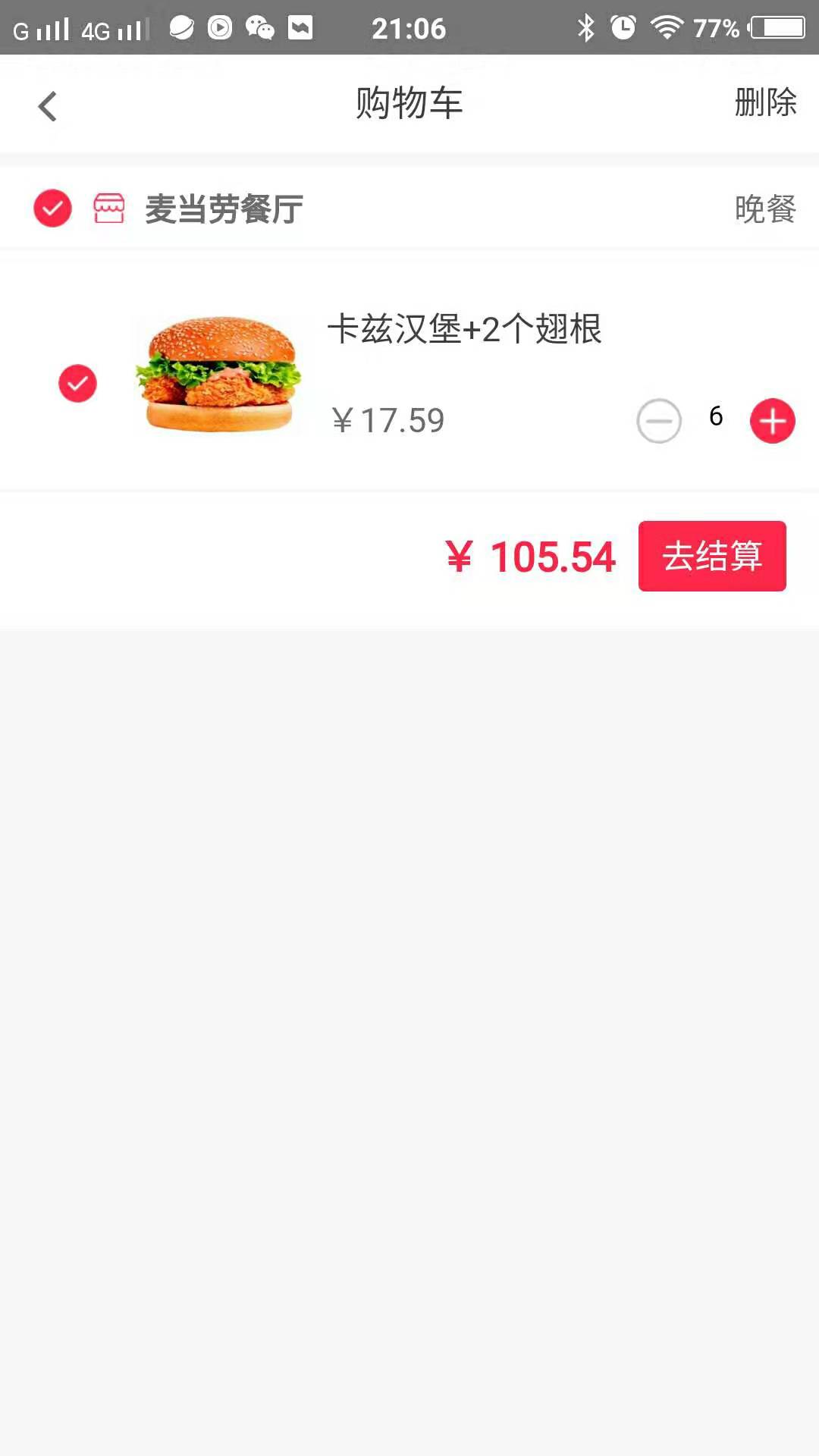Tap quantity number 6 to edit amount

pos(714,417)
